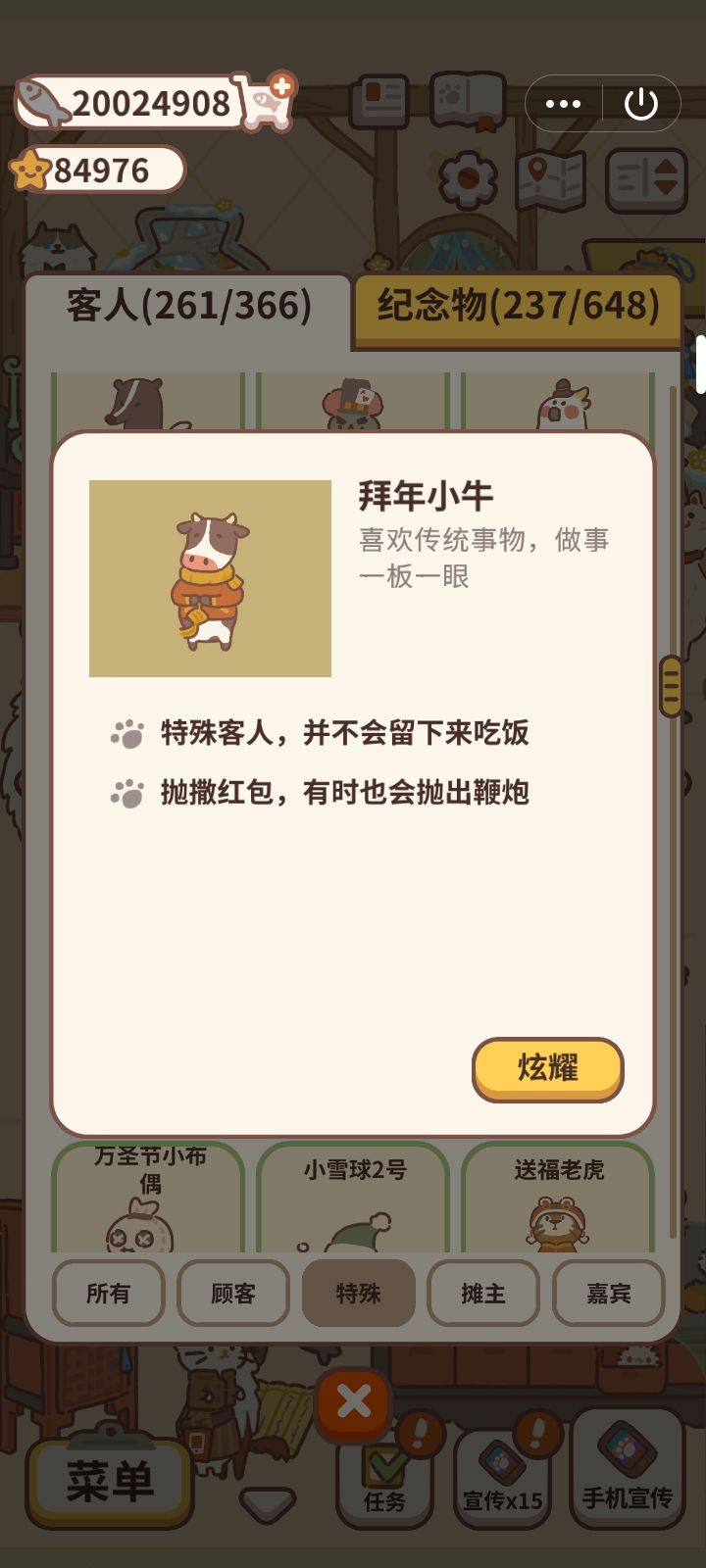Switch to the 纪念物 tab
The width and height of the screenshot is (706, 1568).
click(x=520, y=307)
